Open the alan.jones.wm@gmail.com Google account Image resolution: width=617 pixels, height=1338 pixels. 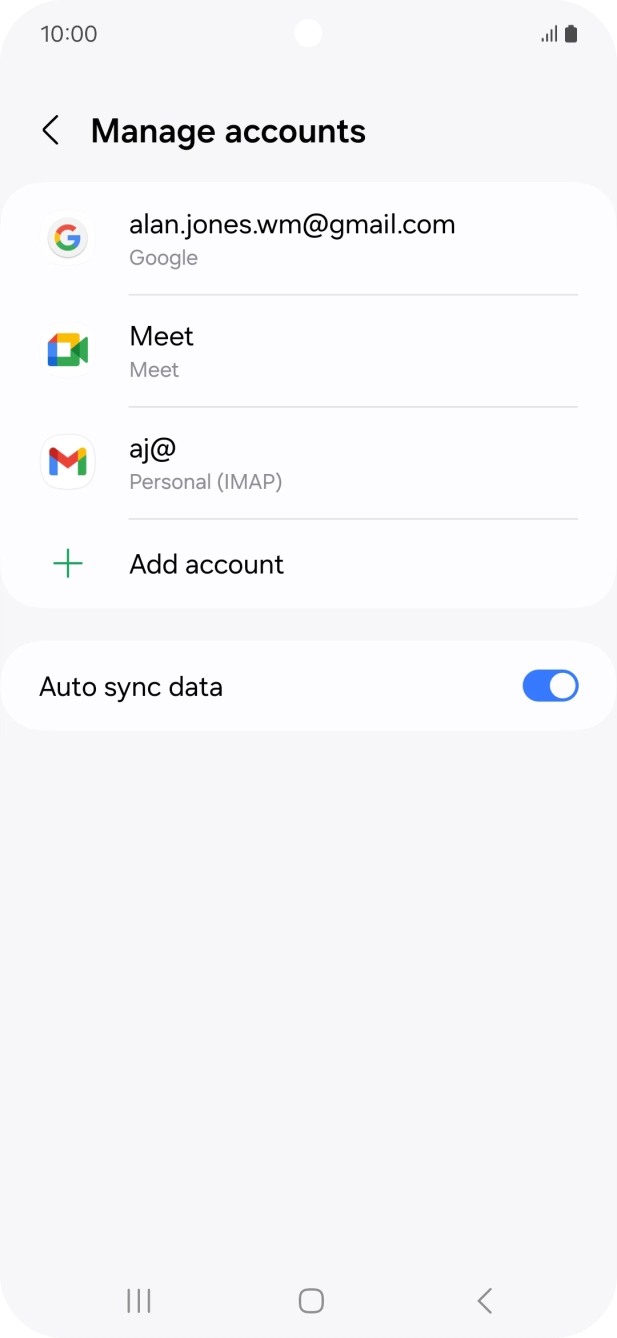pos(308,239)
